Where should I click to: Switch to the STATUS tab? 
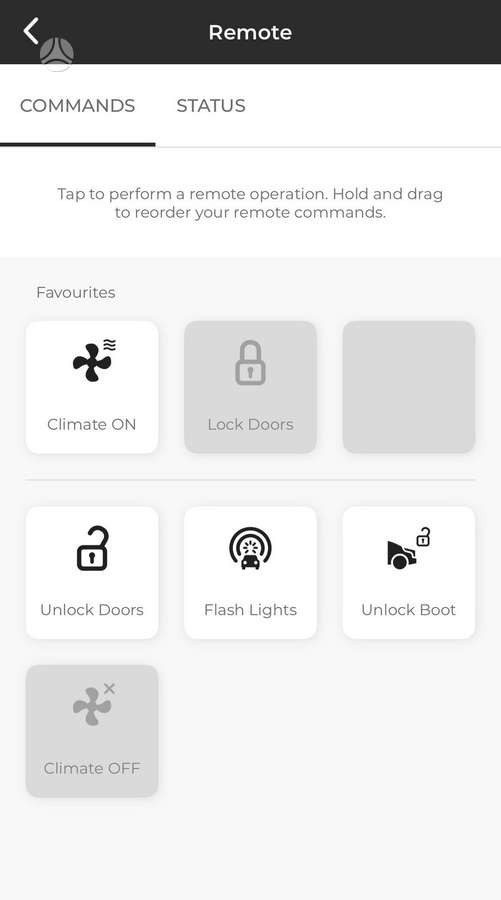click(211, 106)
